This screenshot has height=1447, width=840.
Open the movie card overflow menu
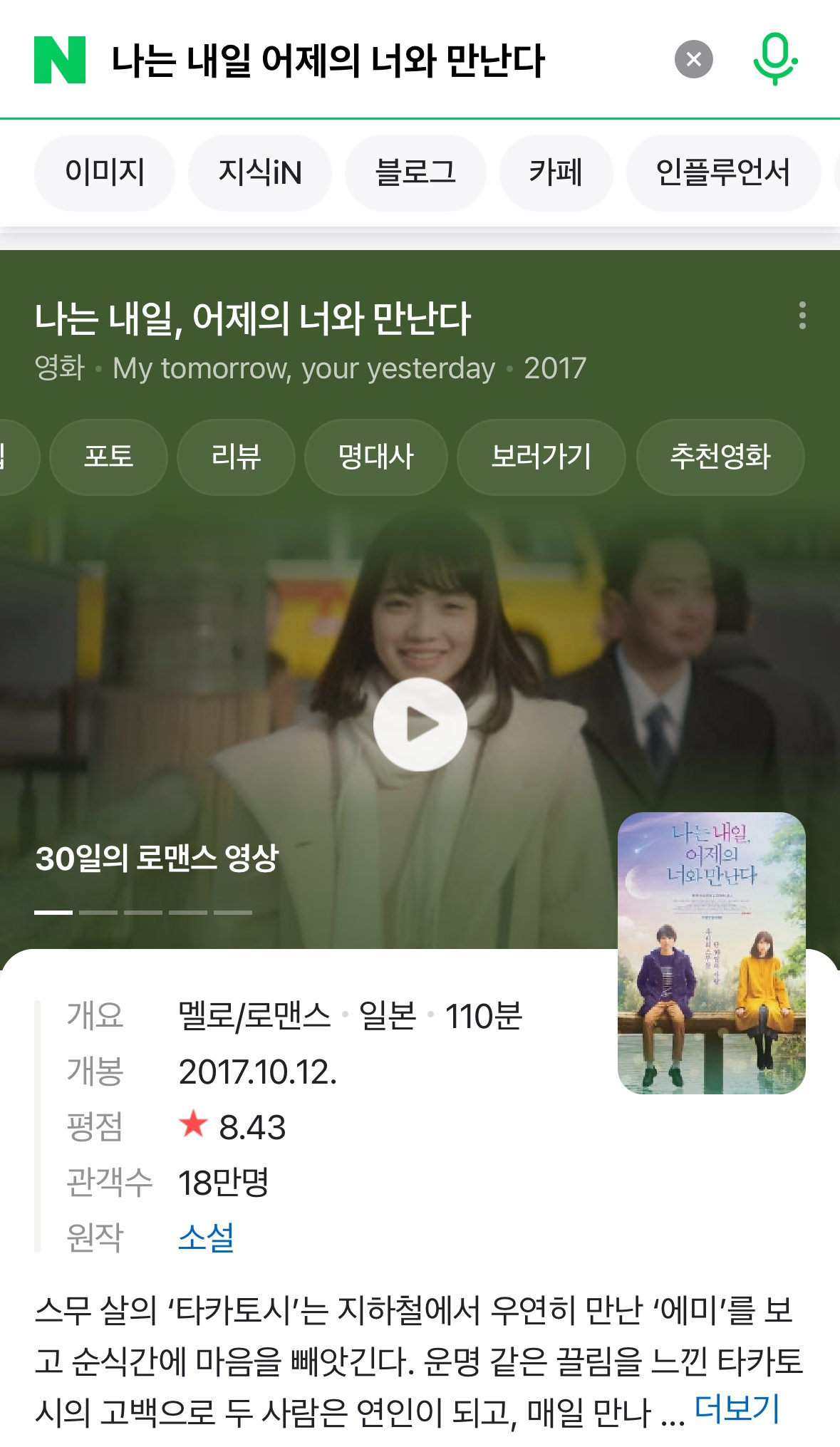[803, 316]
